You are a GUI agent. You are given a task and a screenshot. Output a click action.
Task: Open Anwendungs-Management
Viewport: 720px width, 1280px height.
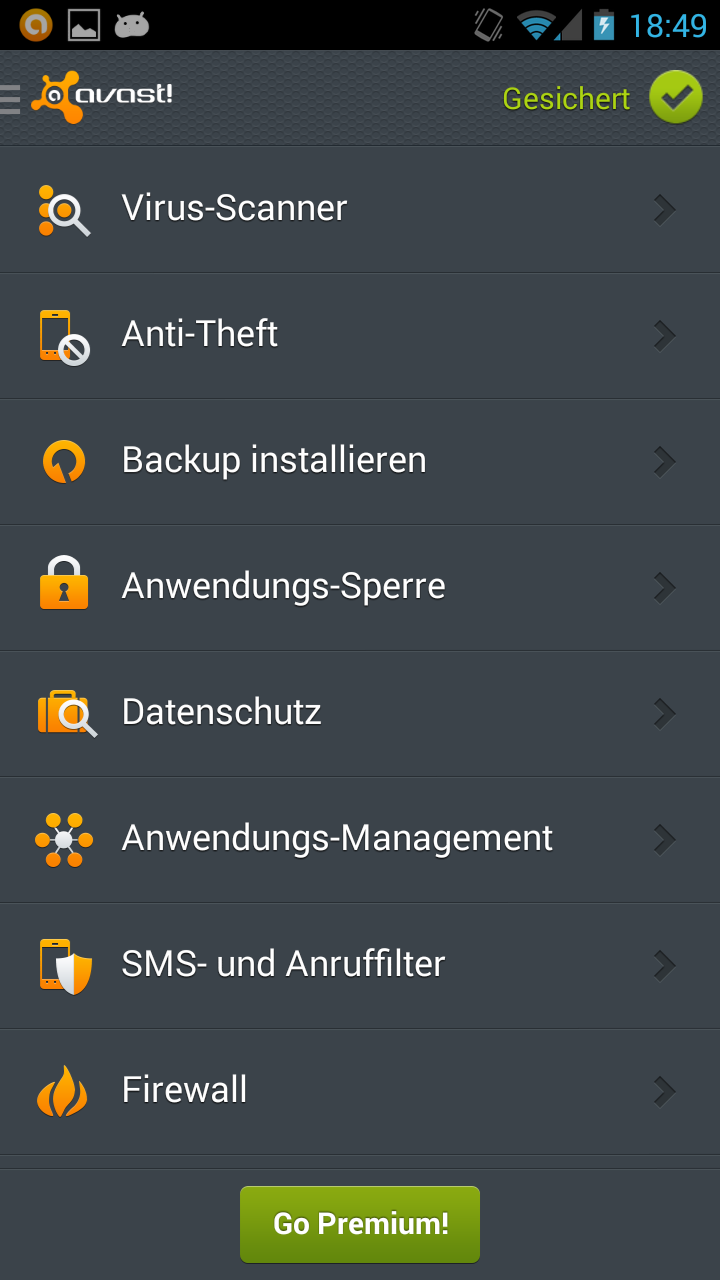point(360,839)
